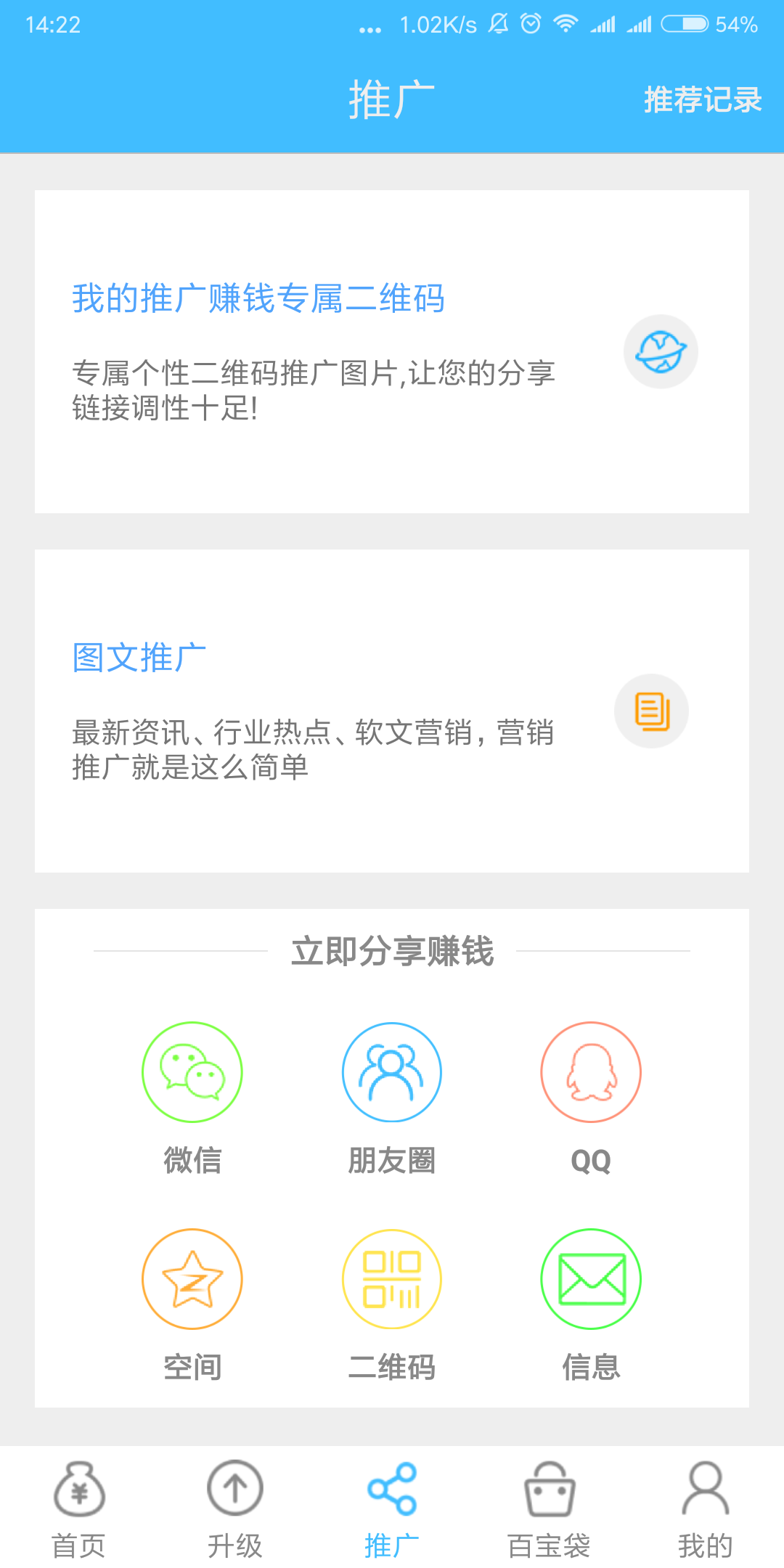Screen dimensions: 784x1568
Task: Tap the battery indicator showing 54%
Action: click(x=685, y=24)
